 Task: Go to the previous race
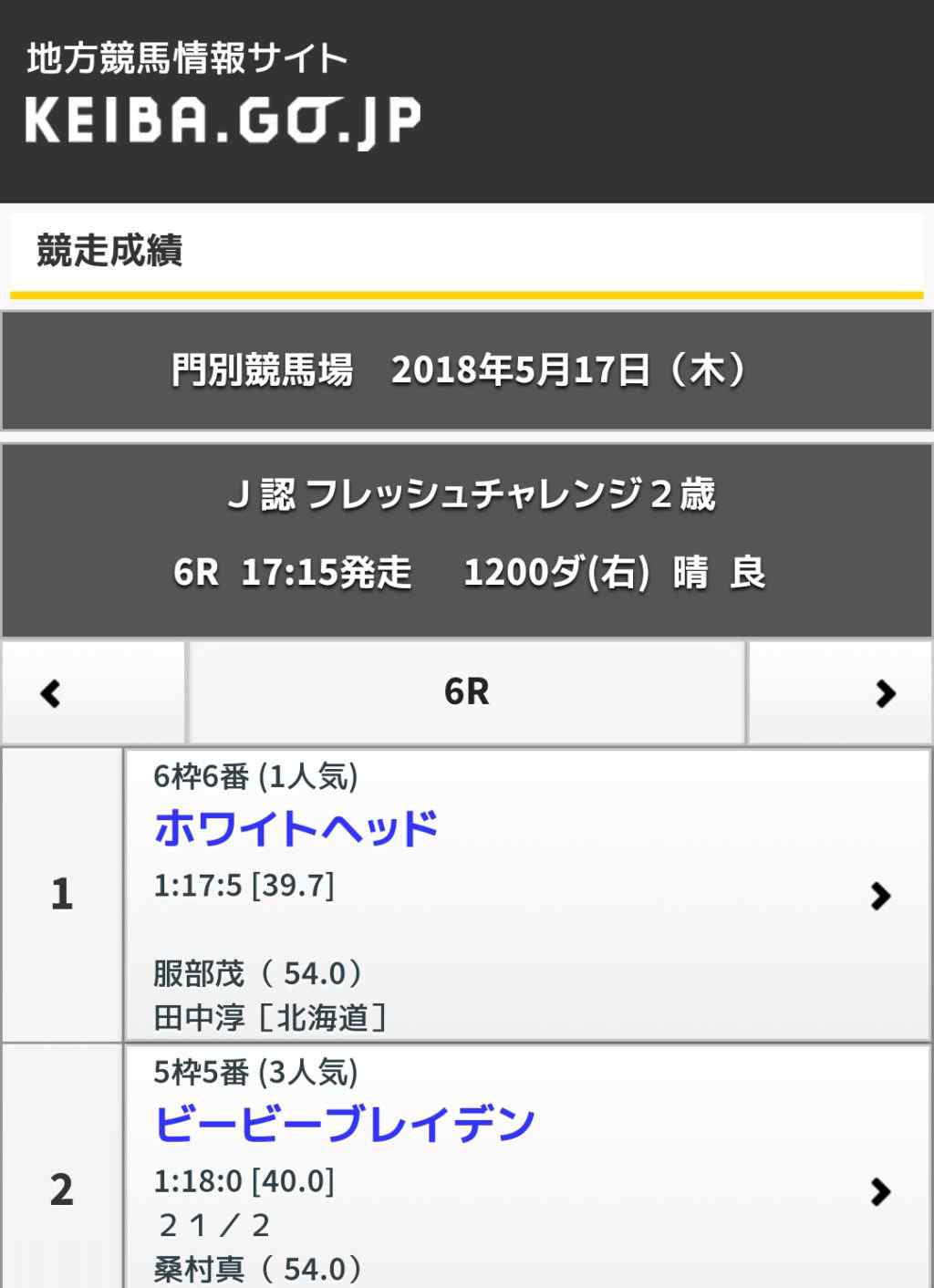click(x=52, y=693)
